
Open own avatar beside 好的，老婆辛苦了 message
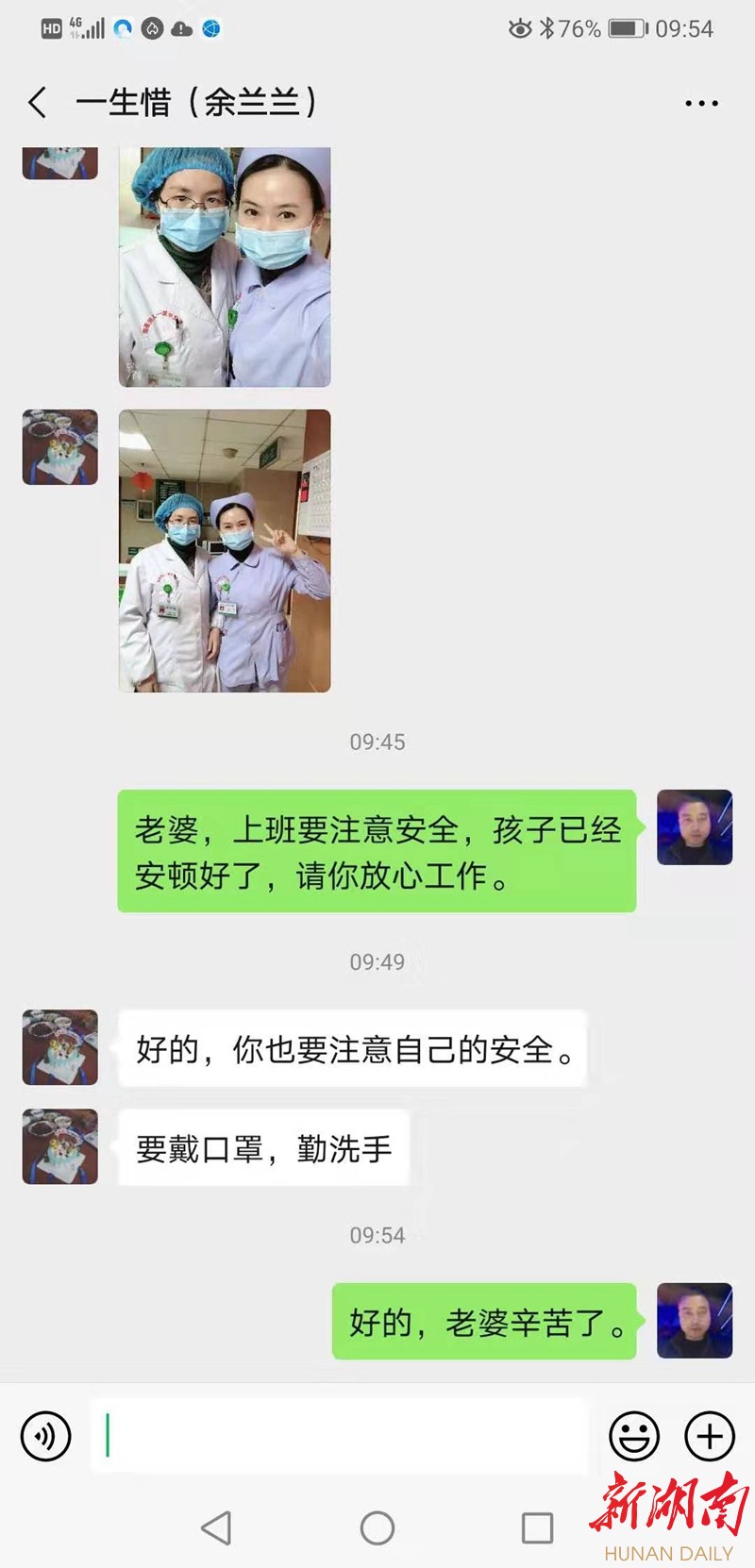pos(695,1320)
